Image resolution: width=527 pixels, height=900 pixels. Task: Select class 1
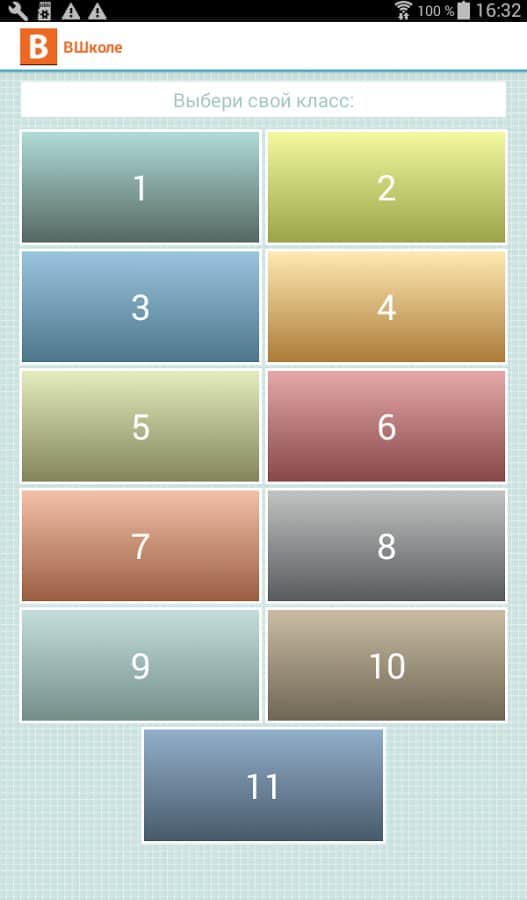click(x=140, y=187)
